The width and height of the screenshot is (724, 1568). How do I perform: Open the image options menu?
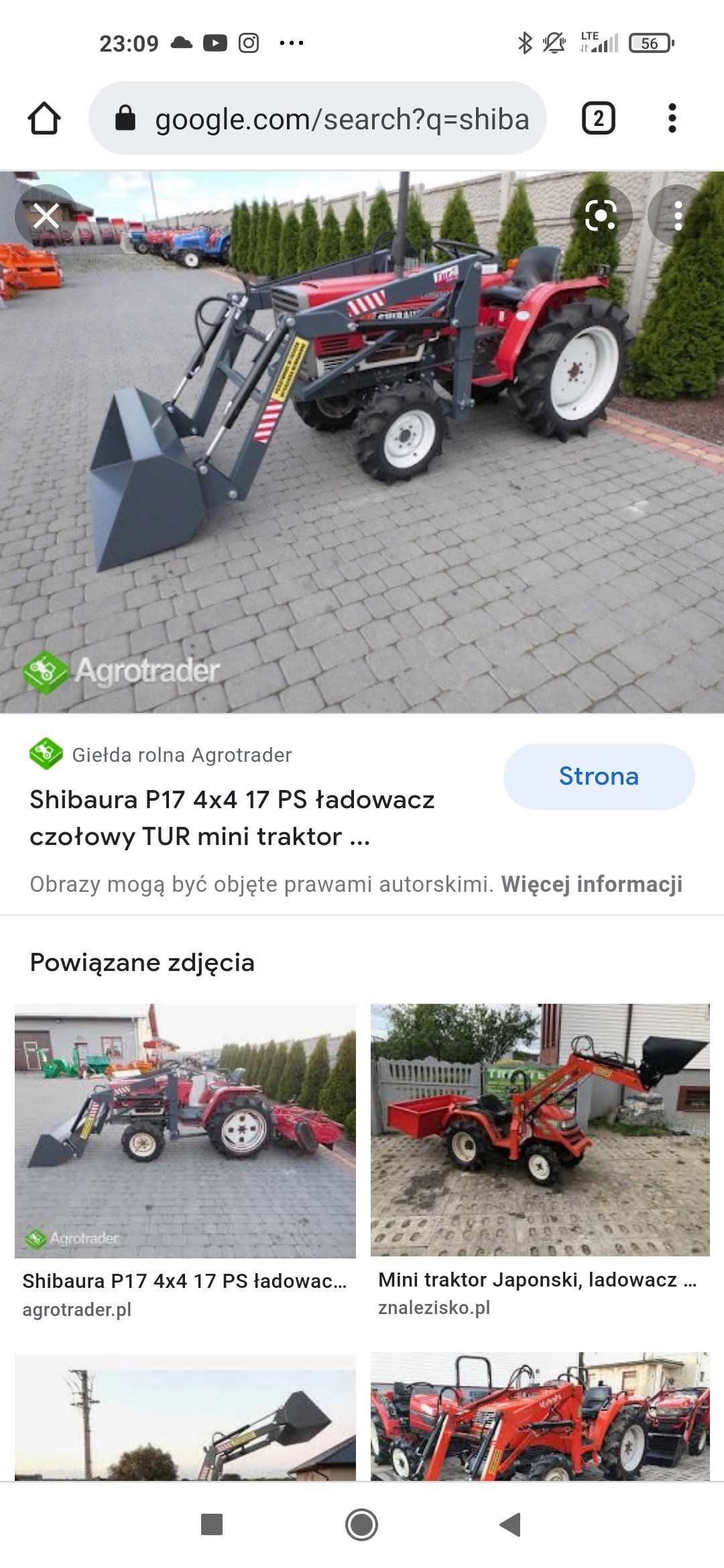[678, 216]
